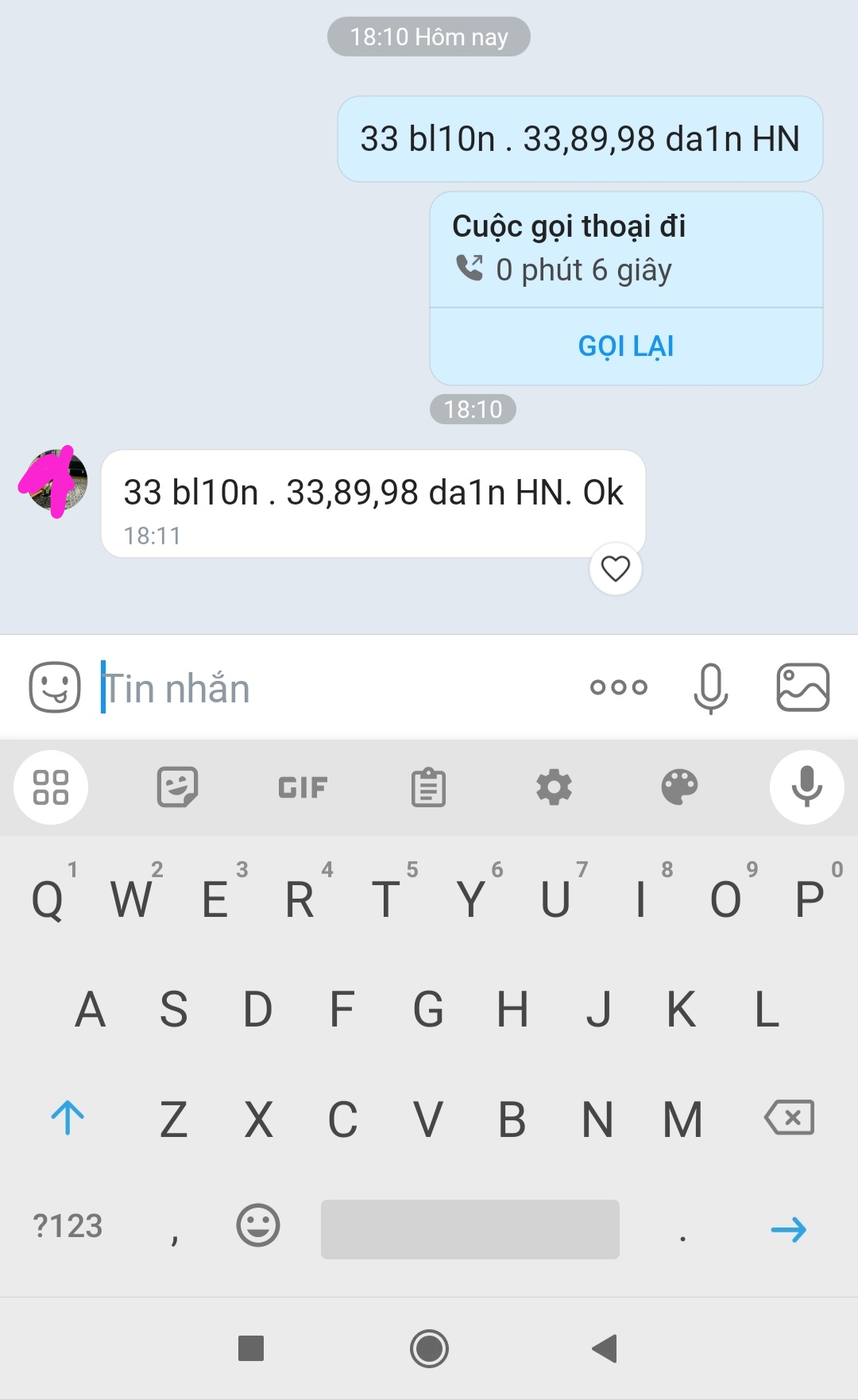
Task: Switch to the ?123 symbols keyboard
Action: click(x=68, y=1226)
